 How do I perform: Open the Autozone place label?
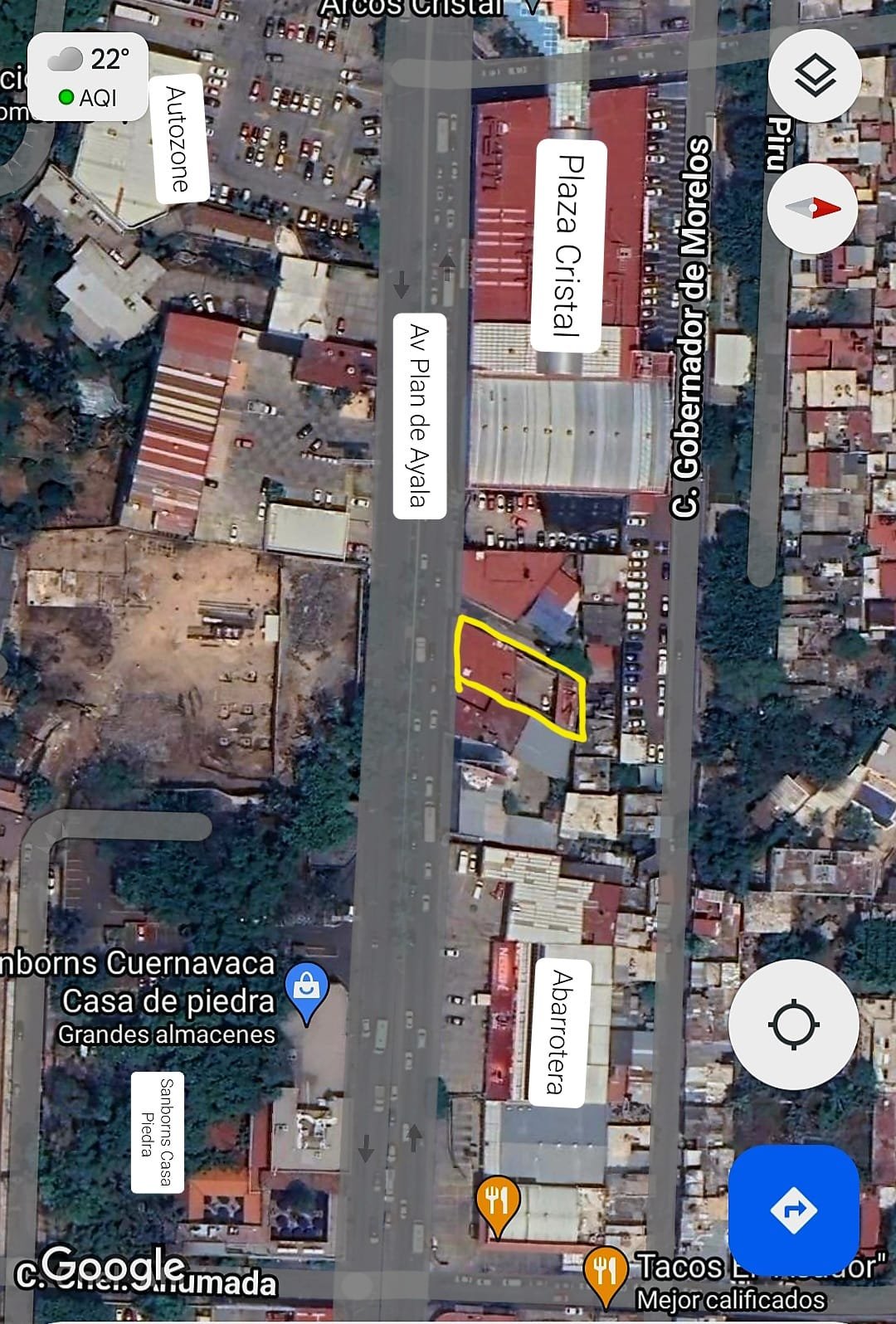tap(178, 139)
